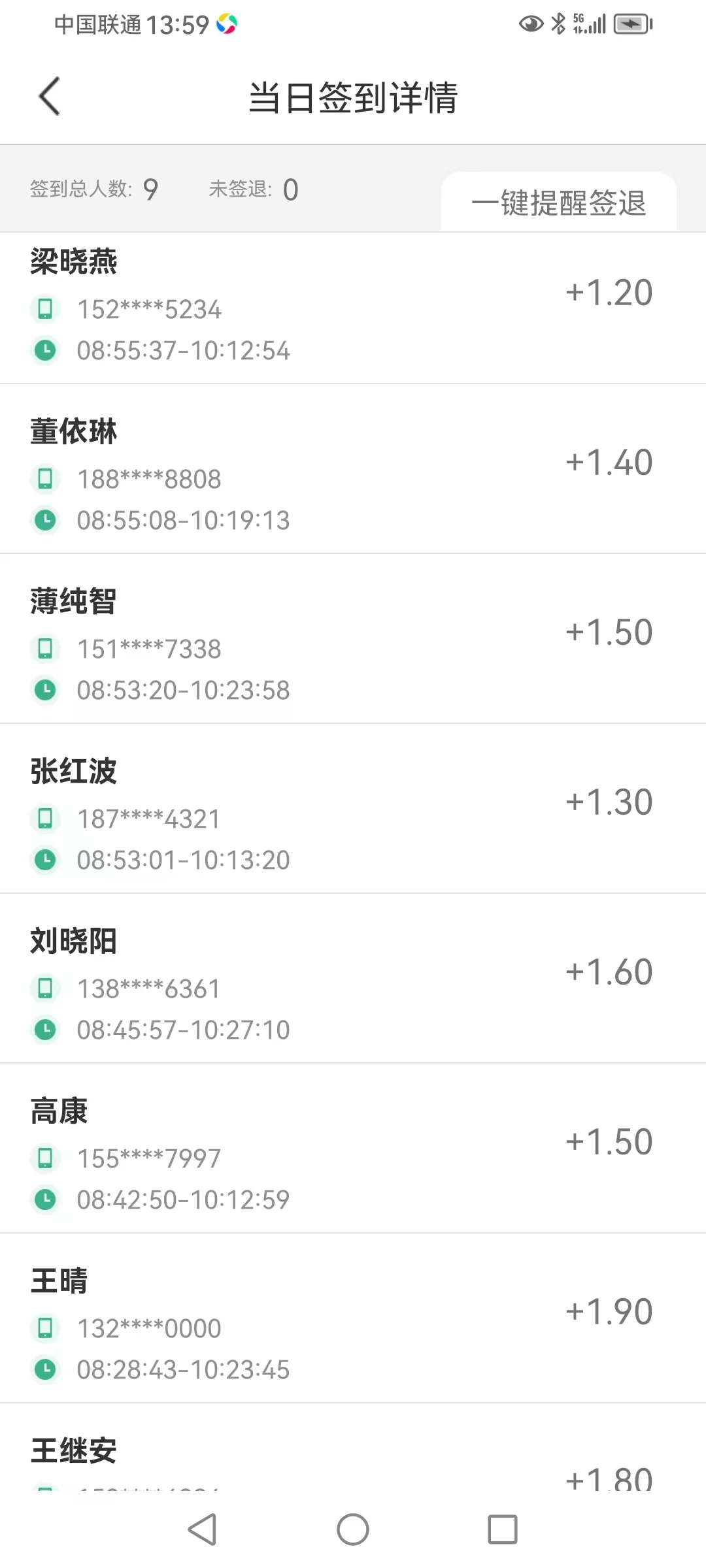Screen dimensions: 706x1568
Task: Open 梁晓燕's sign-in record
Action: 353,308
